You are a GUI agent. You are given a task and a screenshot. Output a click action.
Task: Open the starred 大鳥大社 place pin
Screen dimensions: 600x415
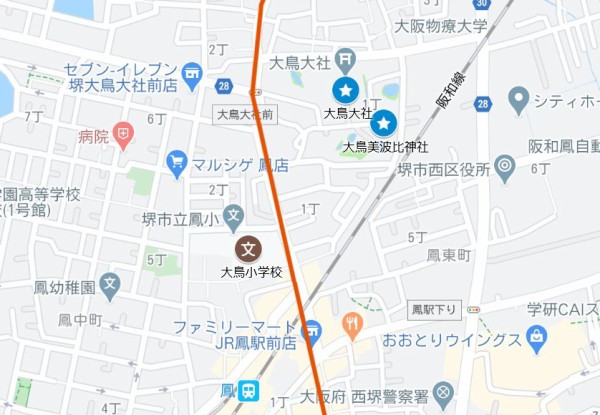(345, 90)
